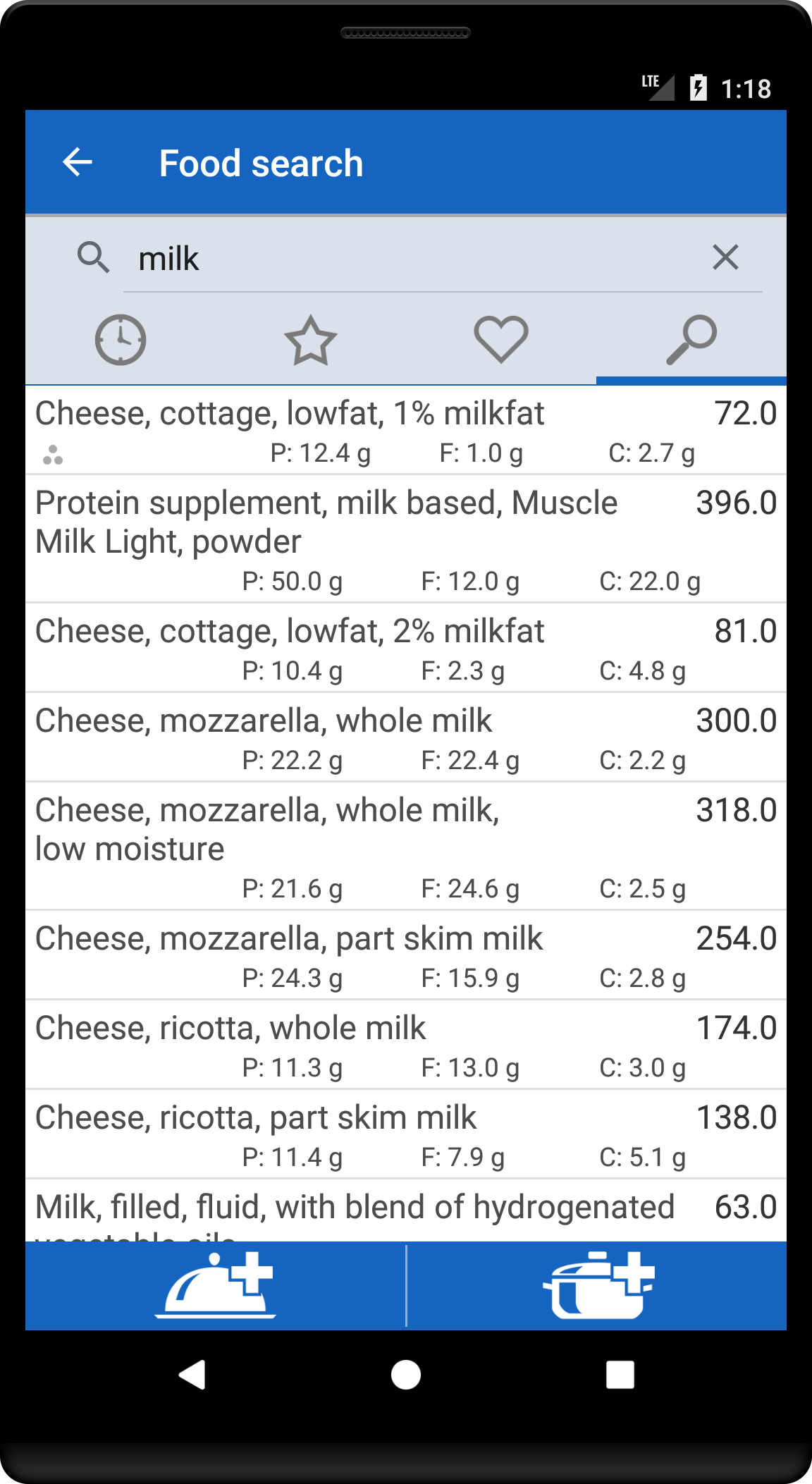This screenshot has width=812, height=1484.
Task: Switch to the recent foods clock tab
Action: [121, 340]
